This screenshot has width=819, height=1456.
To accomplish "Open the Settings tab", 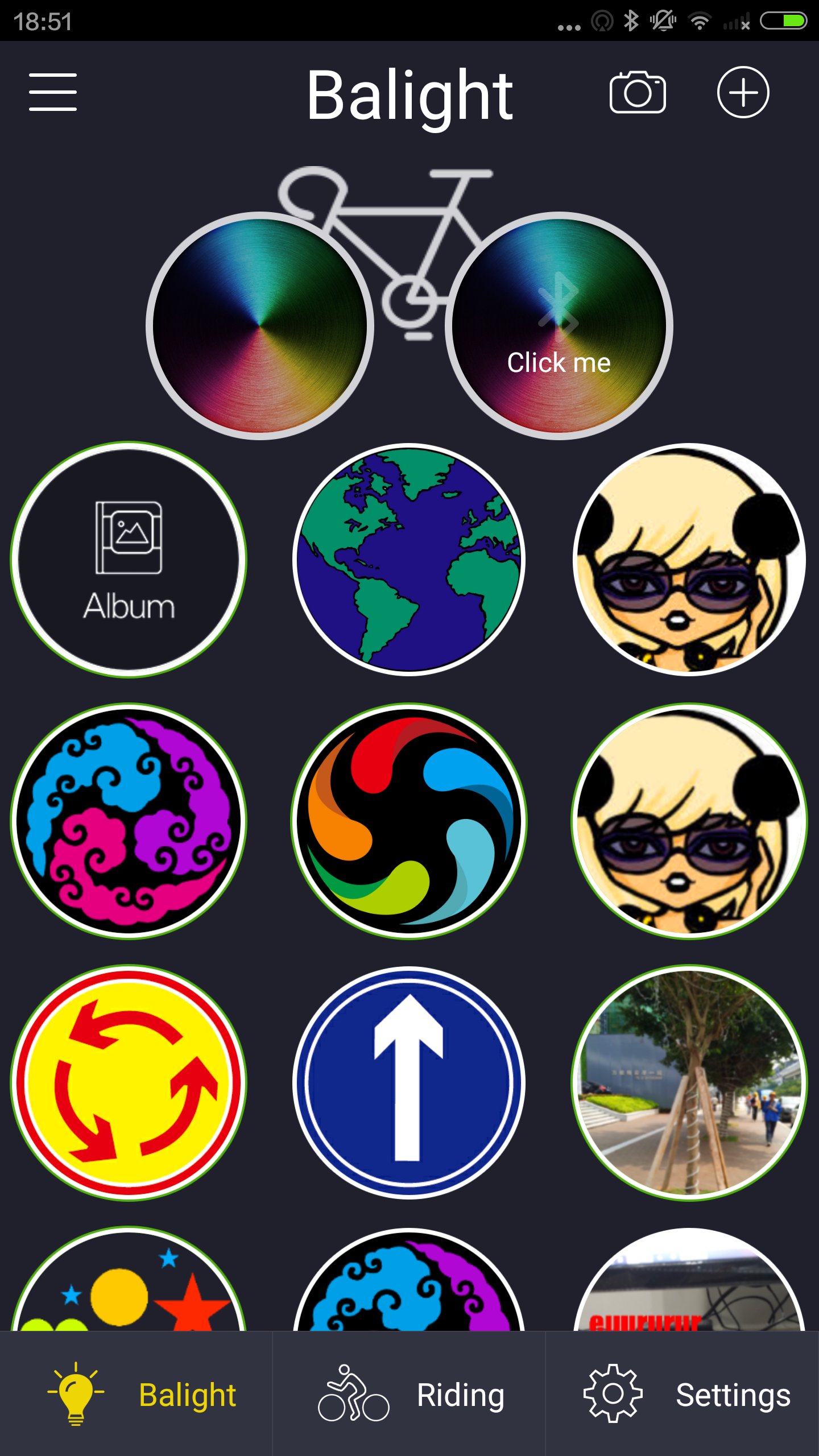I will 682,1395.
